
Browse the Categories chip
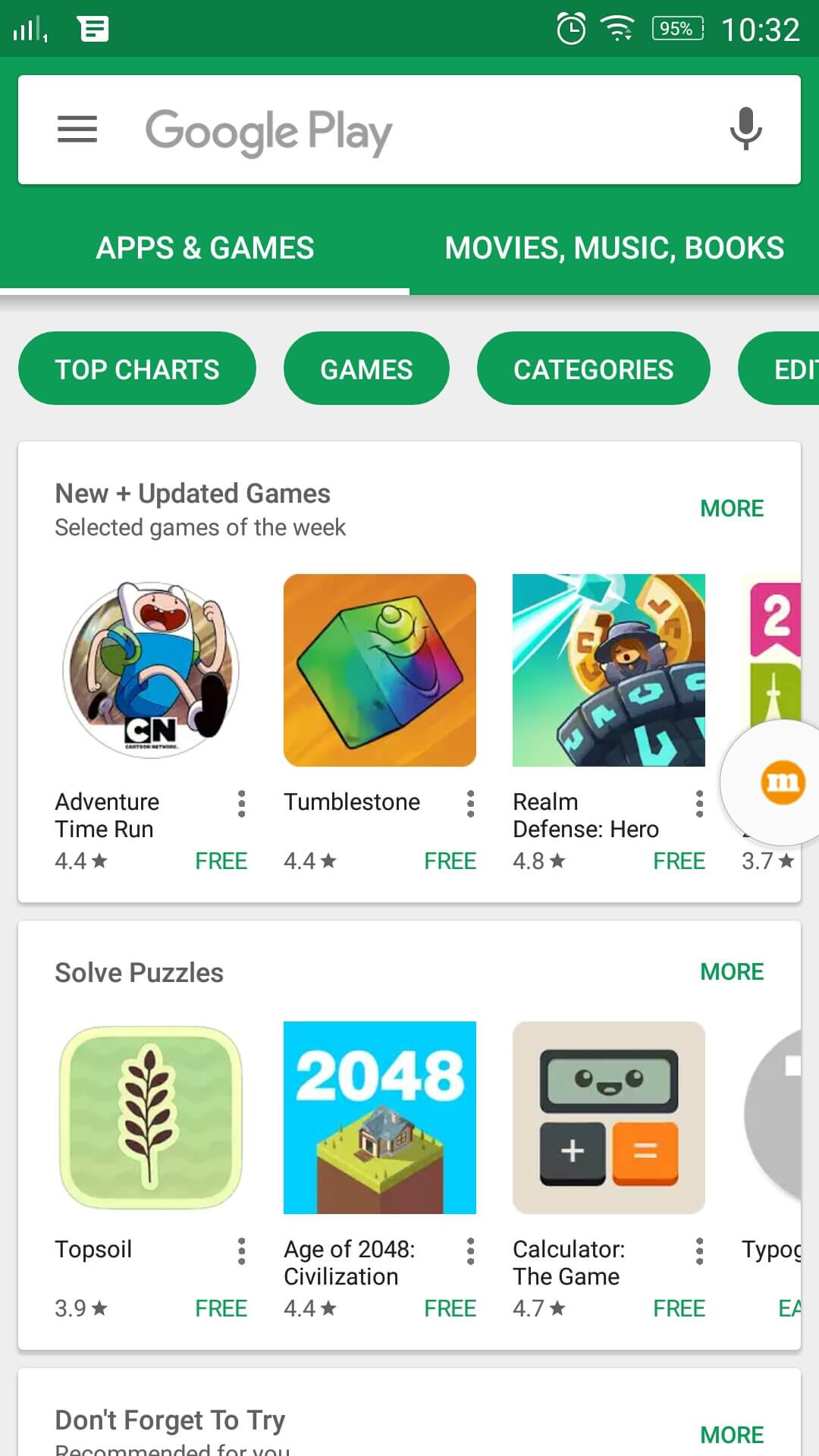tap(593, 369)
